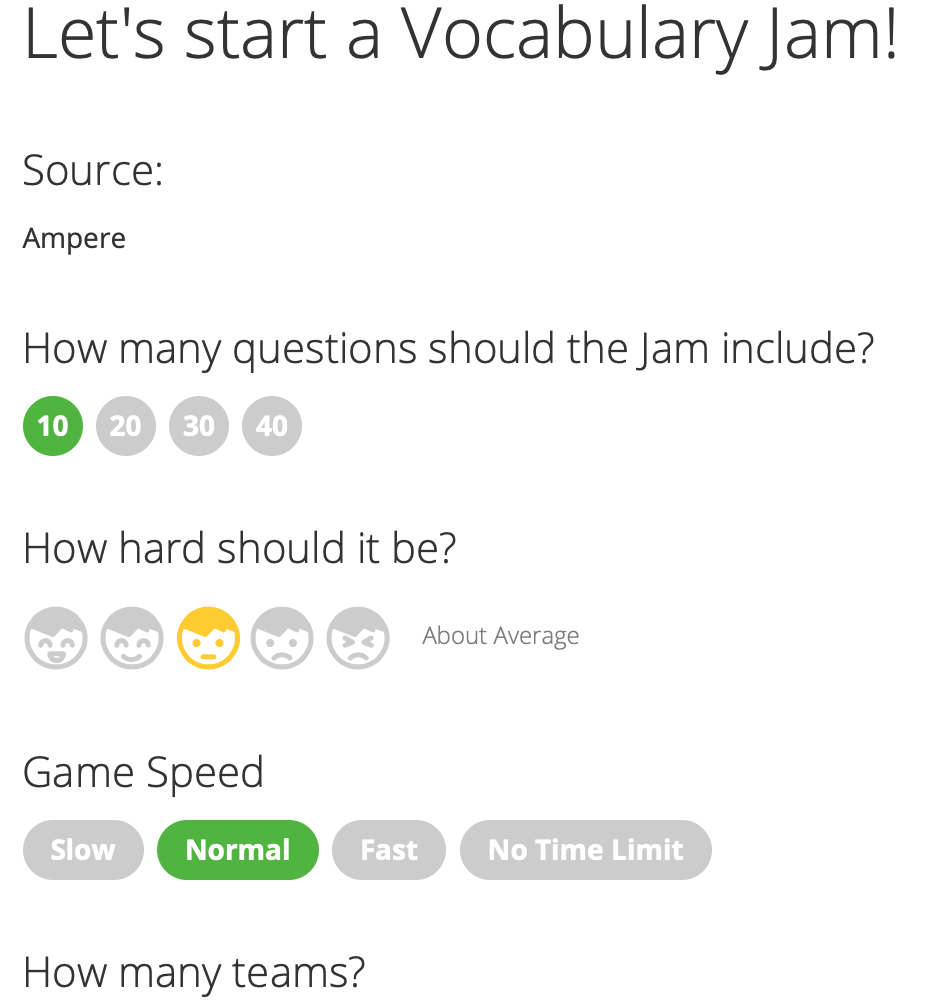Set game speed to Slow
Image resolution: width=932 pixels, height=1008 pixels.
[x=83, y=850]
